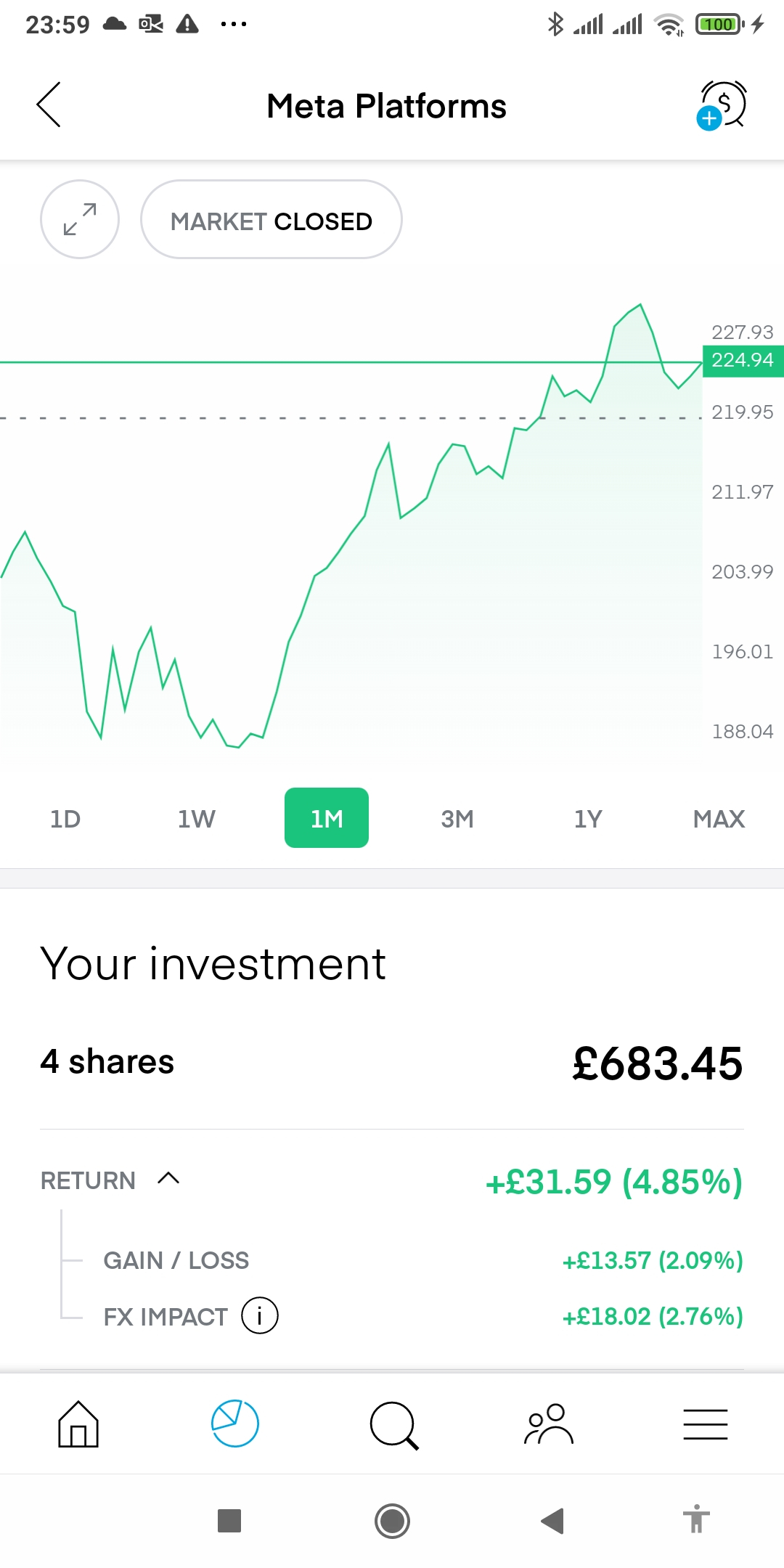Viewport: 784px width, 1568px height.
Task: Select the 1W chart period
Action: 196,818
